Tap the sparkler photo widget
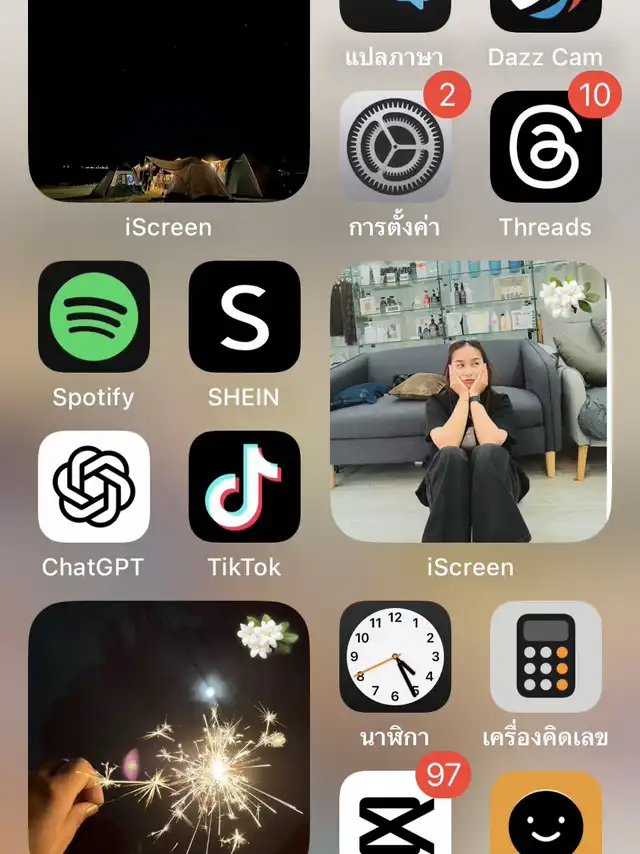The width and height of the screenshot is (640, 854). pyautogui.click(x=168, y=730)
